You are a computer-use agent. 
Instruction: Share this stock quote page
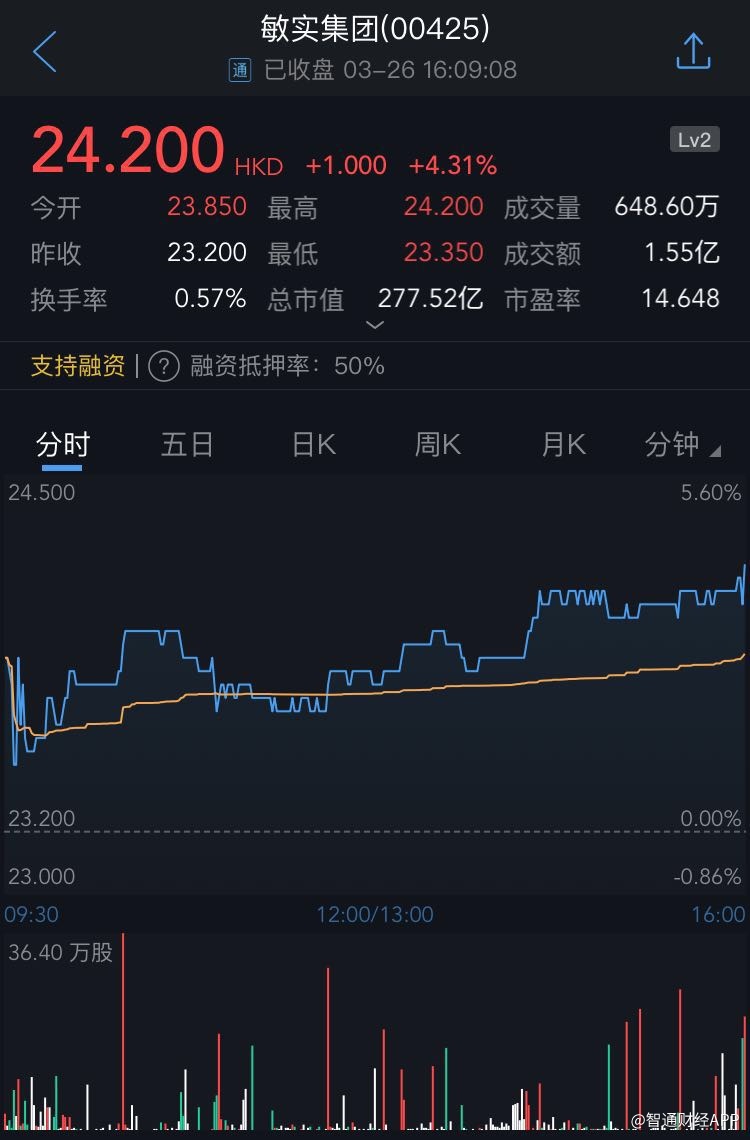pos(693,52)
